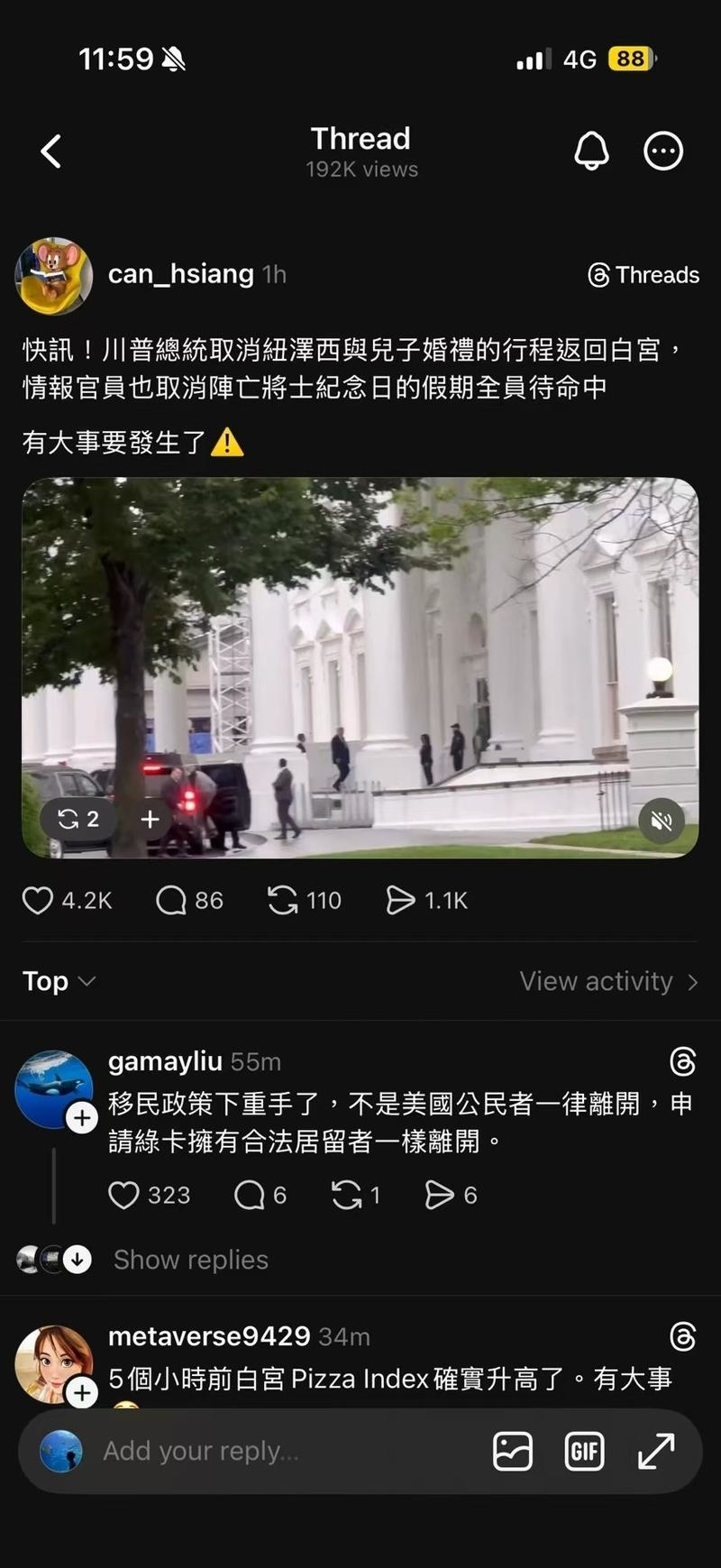Screen dimensions: 721x1568
Task: Show replies under gamayliu's comment
Action: point(190,1260)
